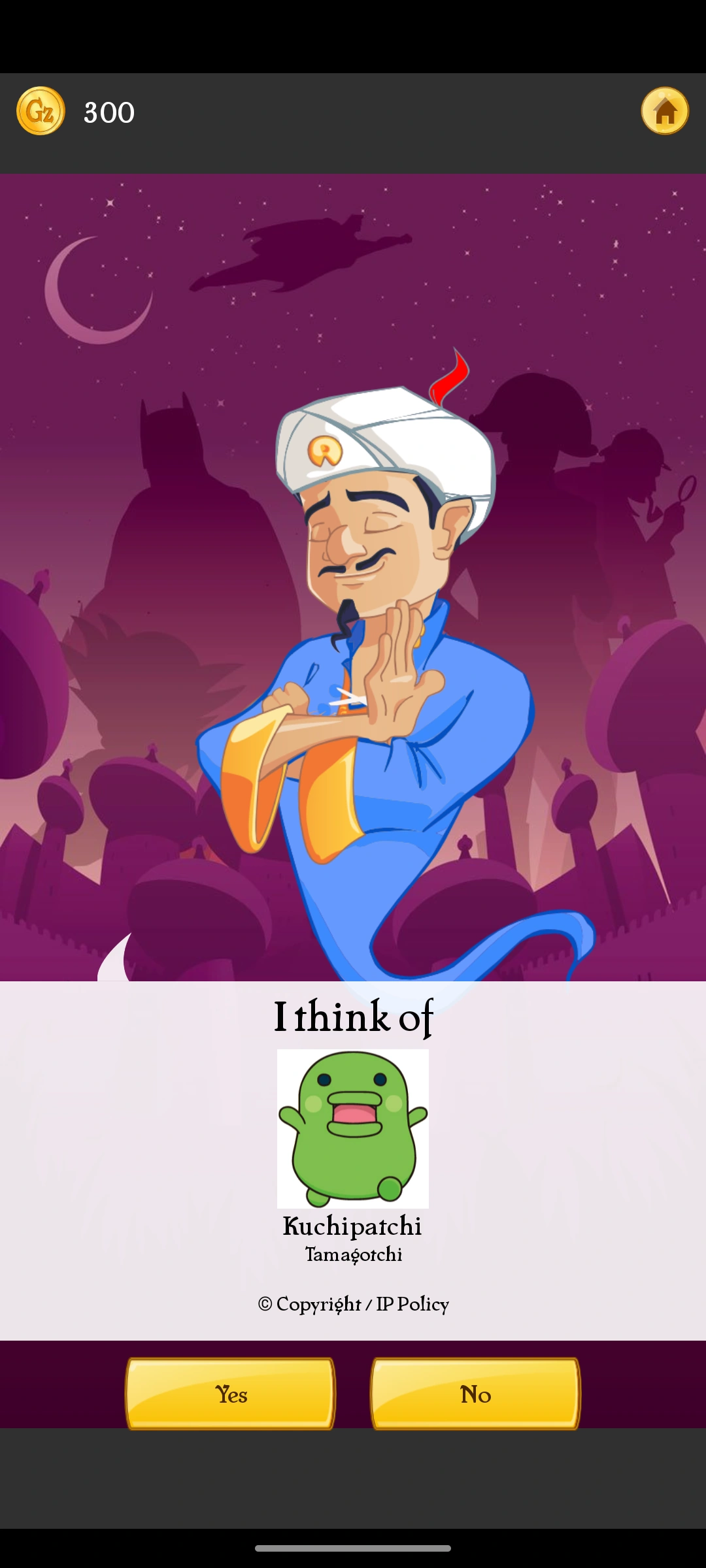Open the home menu icon
This screenshot has height=1568, width=706.
click(x=665, y=111)
